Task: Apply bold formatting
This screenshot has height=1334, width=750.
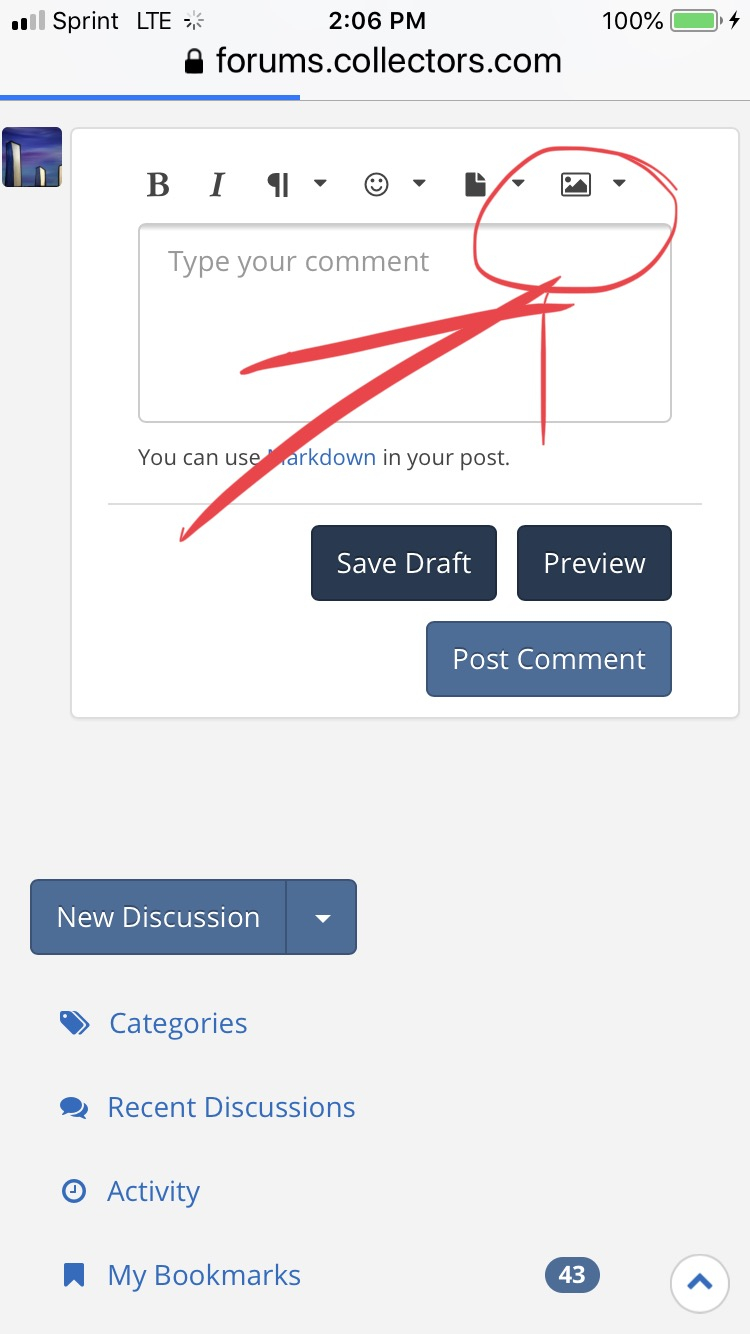Action: coord(158,184)
